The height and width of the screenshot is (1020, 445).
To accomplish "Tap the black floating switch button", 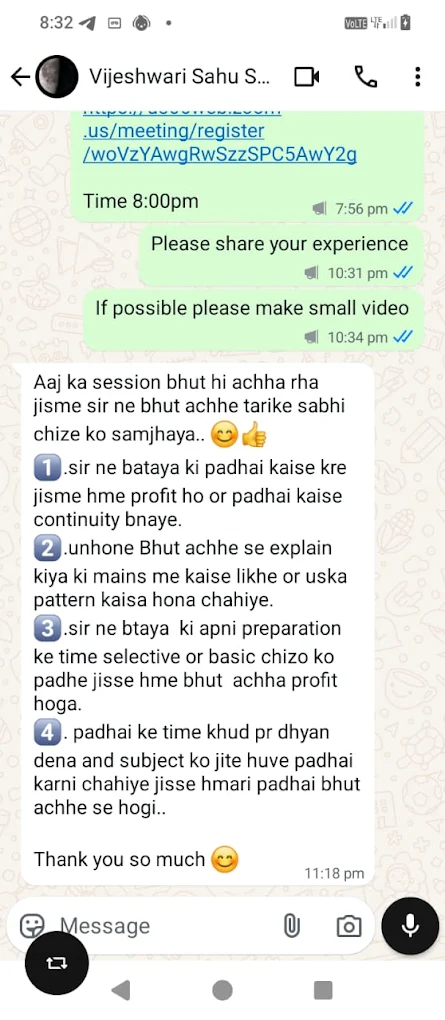I will [57, 963].
